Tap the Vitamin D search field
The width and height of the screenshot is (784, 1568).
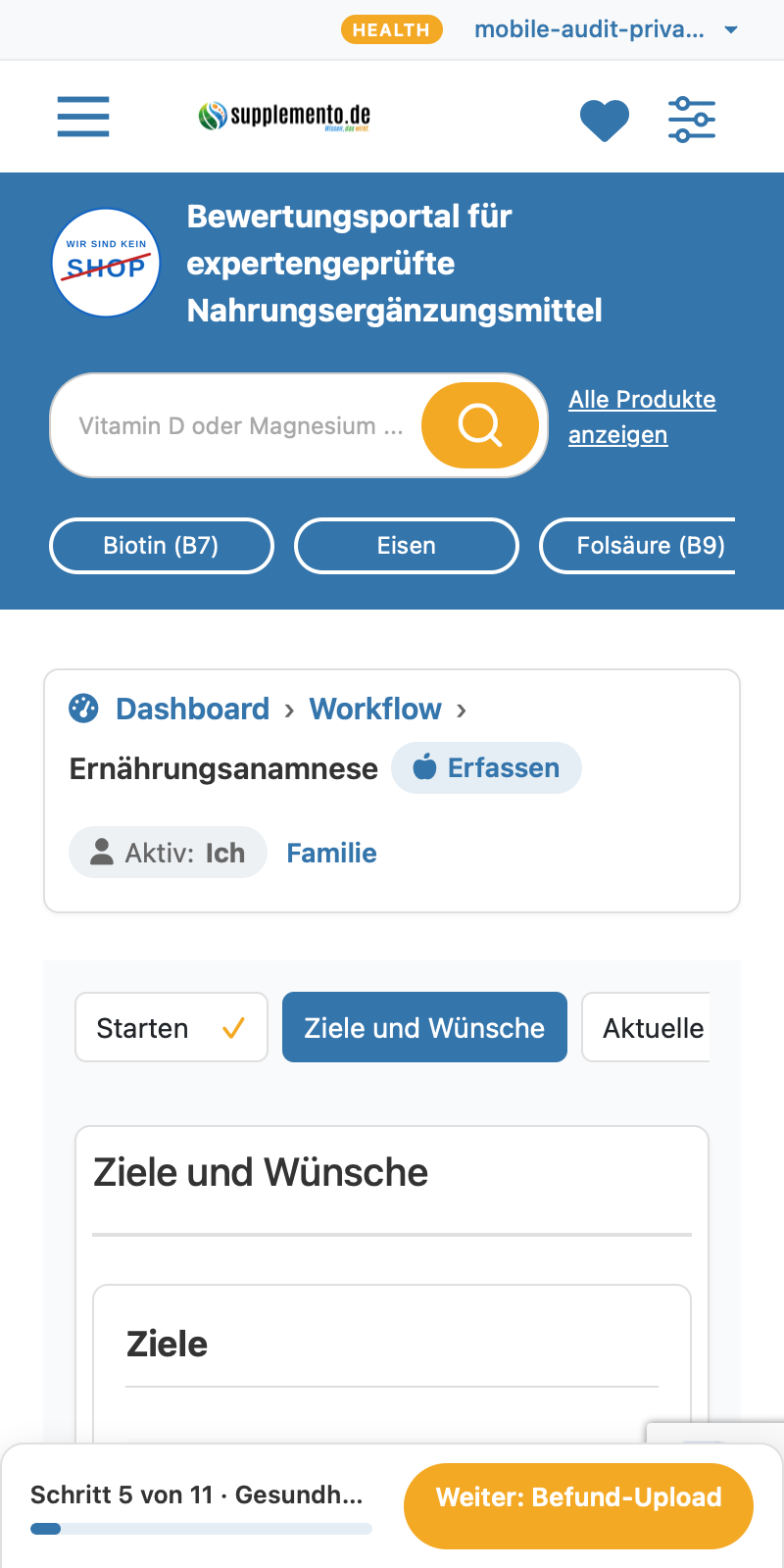240,425
